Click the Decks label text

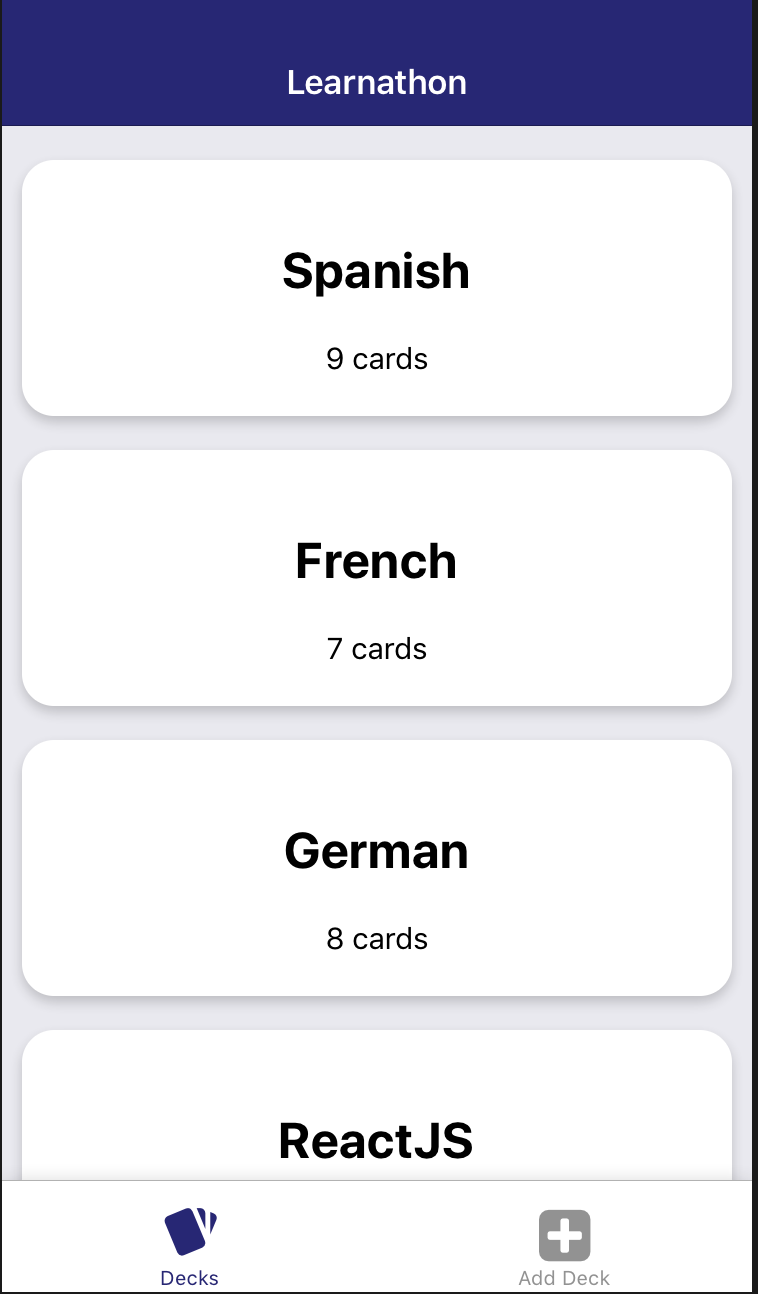click(x=190, y=1277)
